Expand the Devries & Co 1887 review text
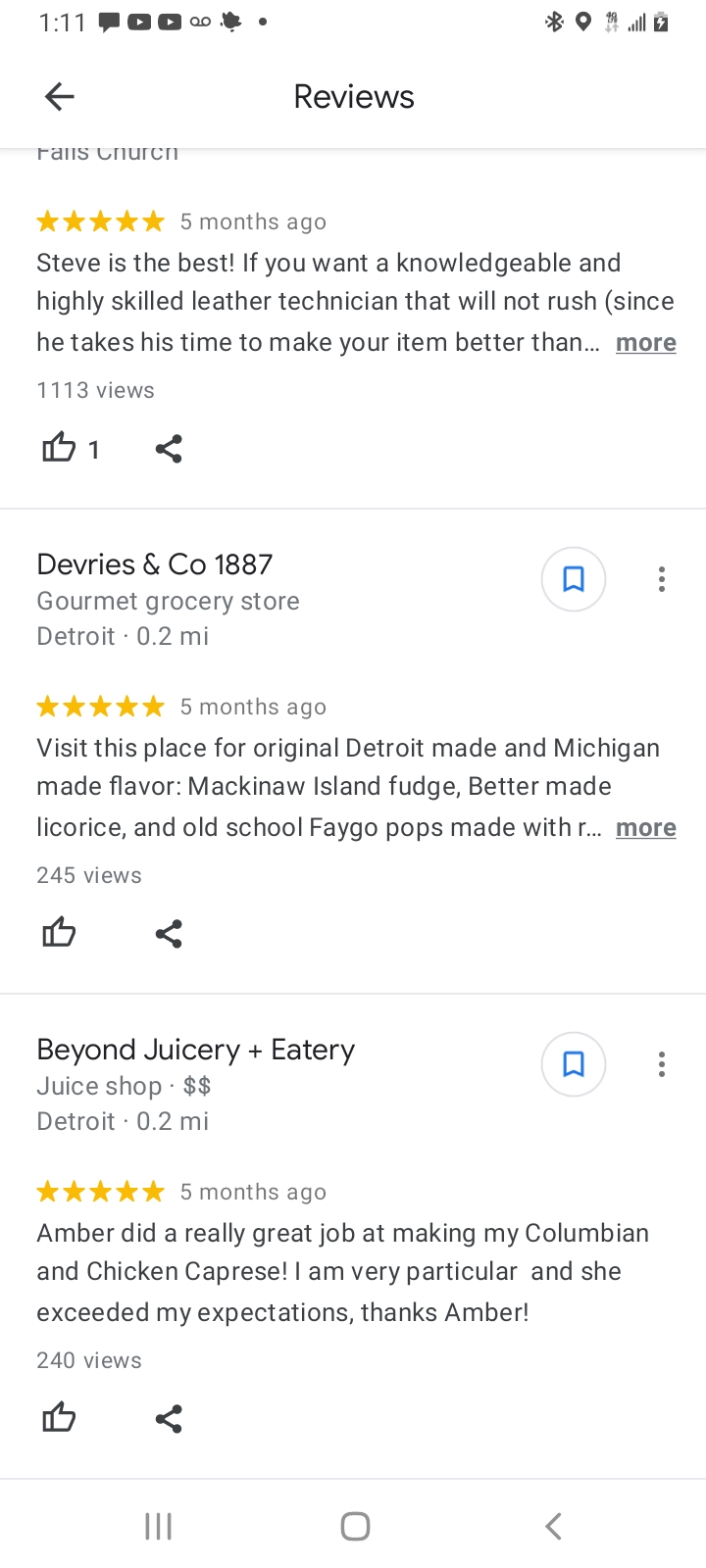Image resolution: width=706 pixels, height=1568 pixels. pos(645,828)
